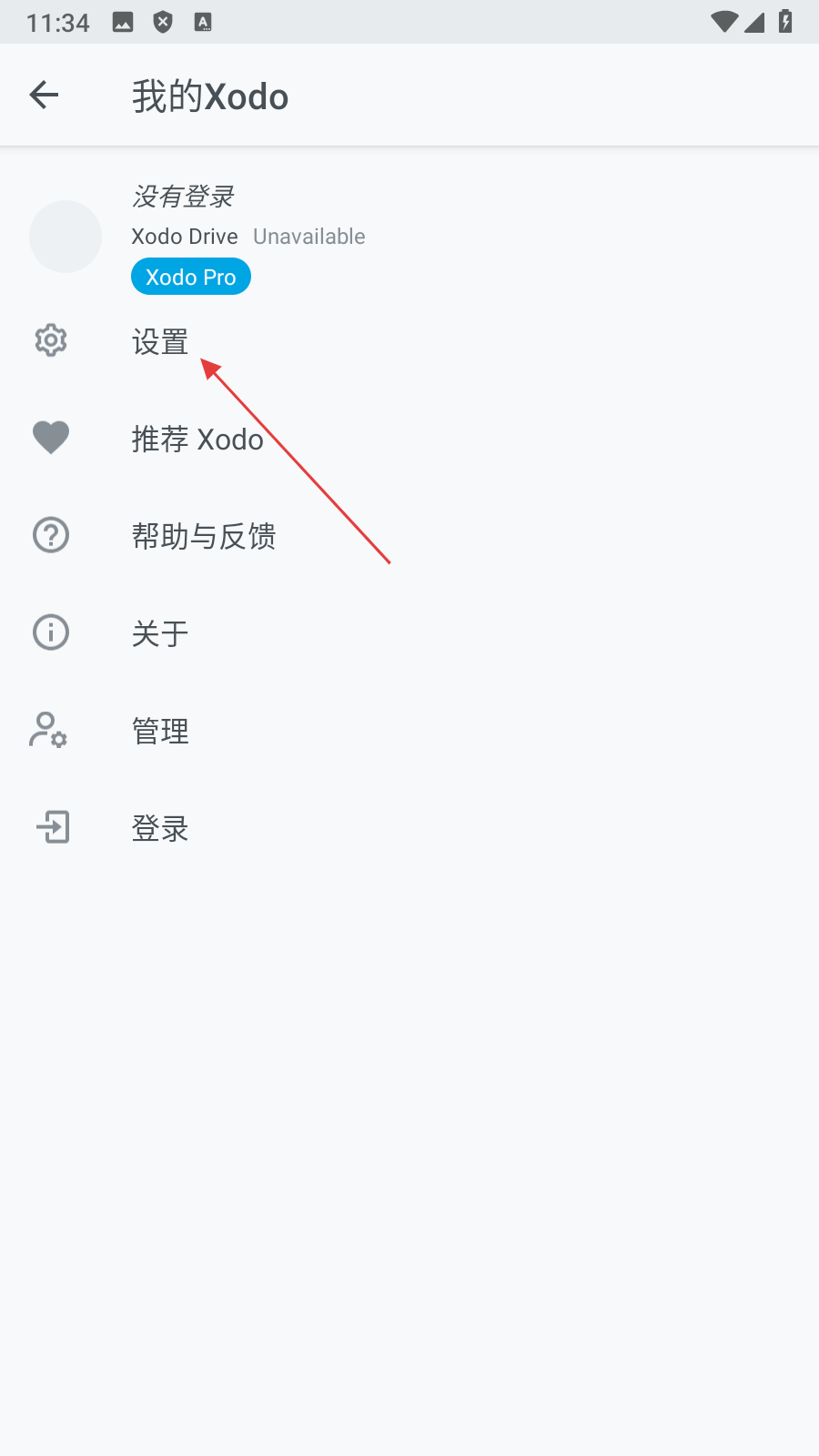
Task: Tap the Xodo Pro badge
Action: coord(191,277)
